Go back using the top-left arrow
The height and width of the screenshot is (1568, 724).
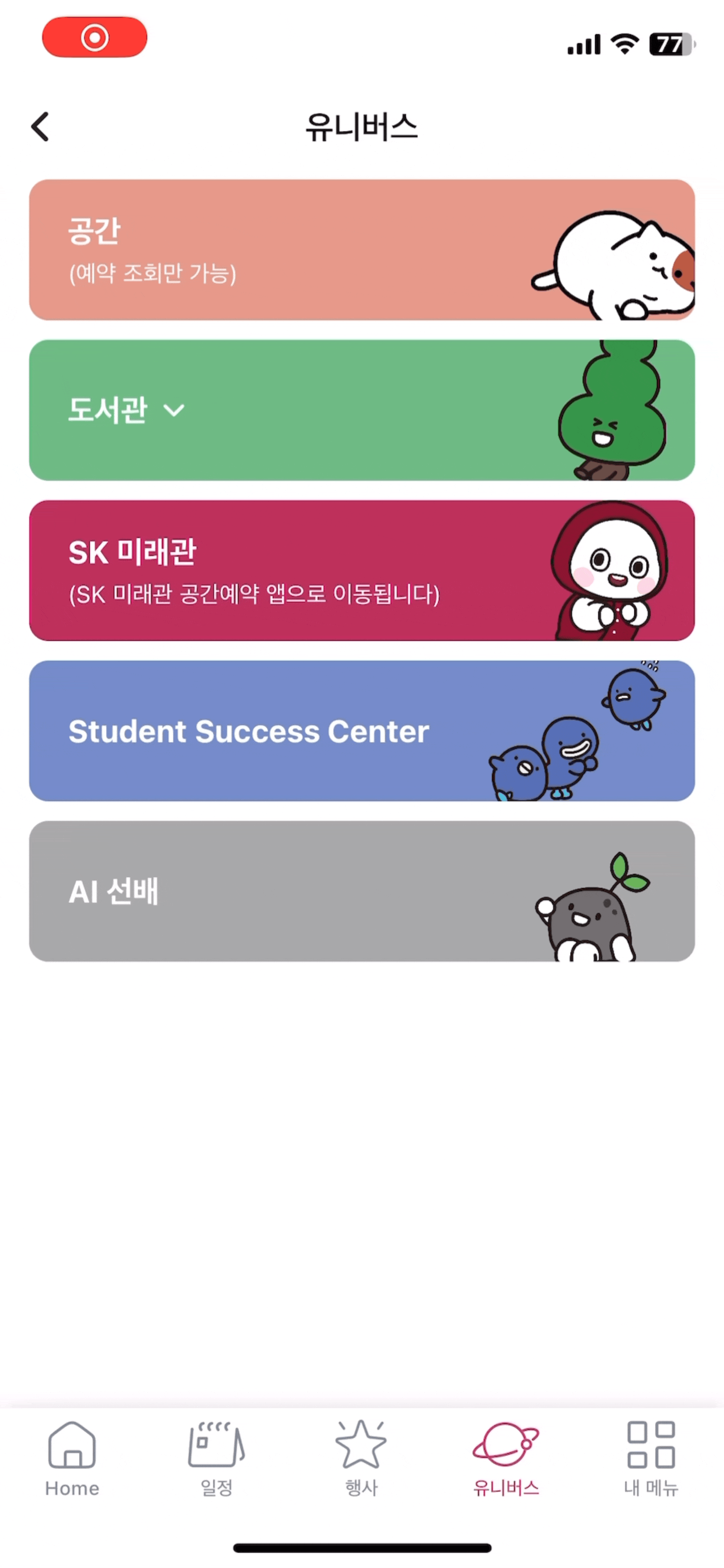pos(40,127)
